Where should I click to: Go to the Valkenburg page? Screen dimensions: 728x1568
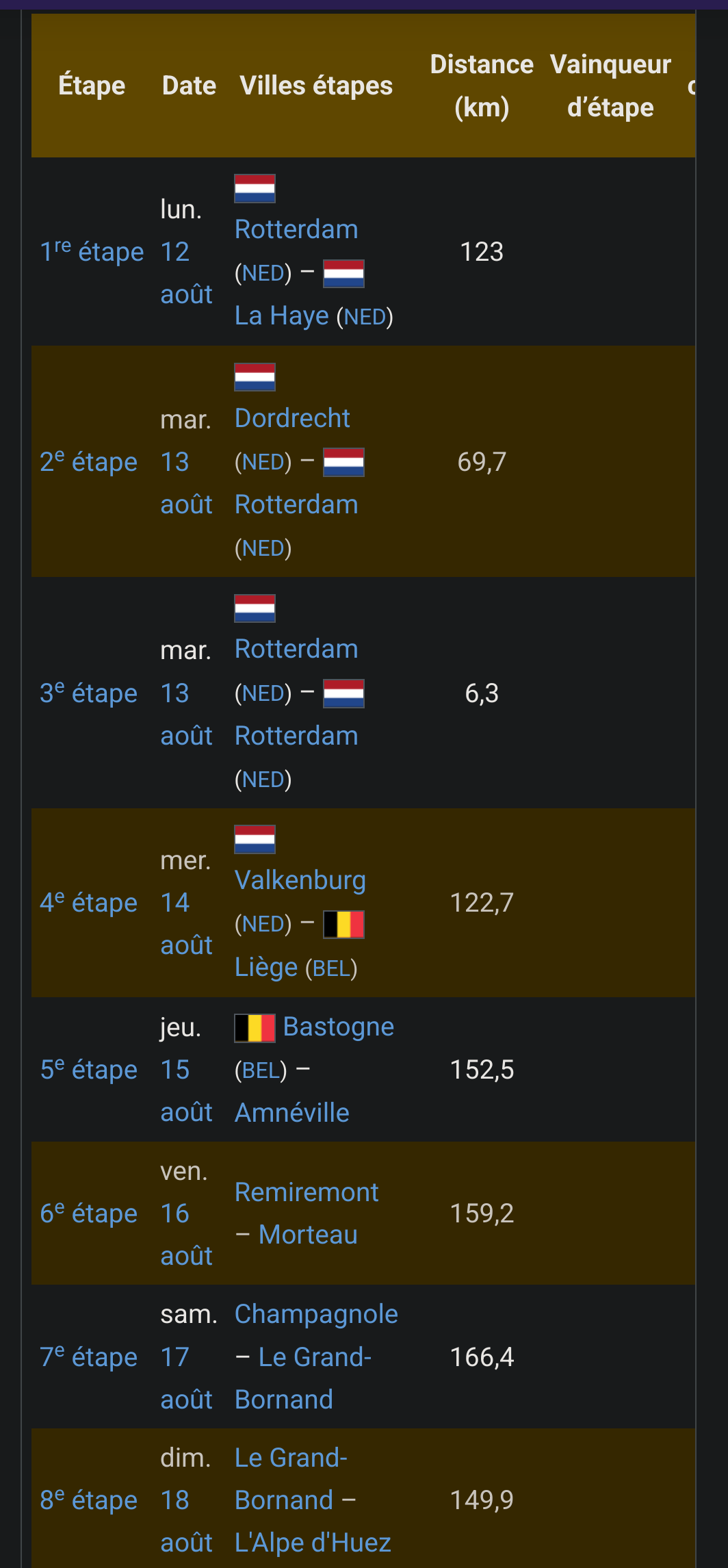[x=300, y=880]
